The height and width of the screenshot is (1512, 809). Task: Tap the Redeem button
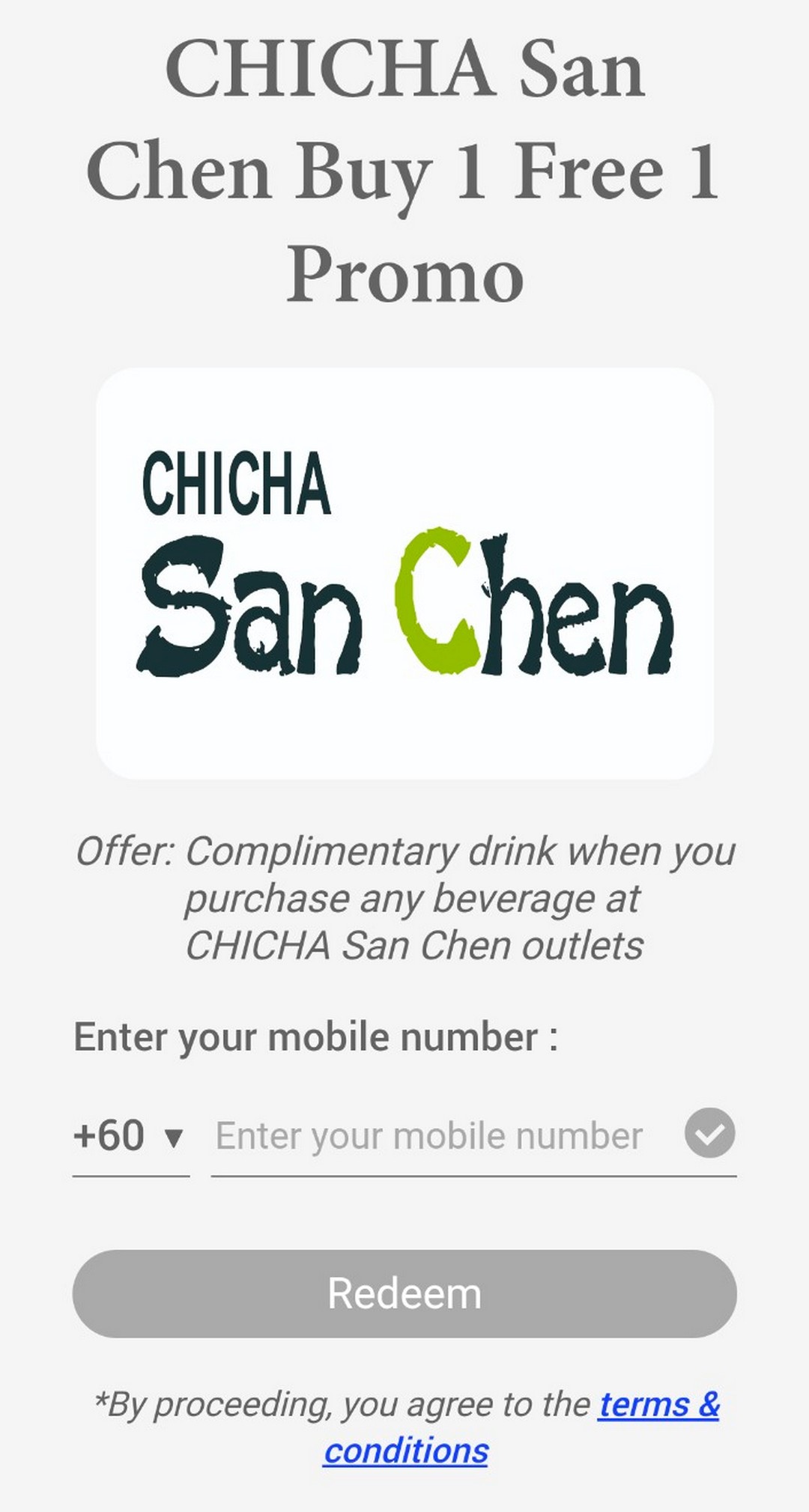(404, 1293)
